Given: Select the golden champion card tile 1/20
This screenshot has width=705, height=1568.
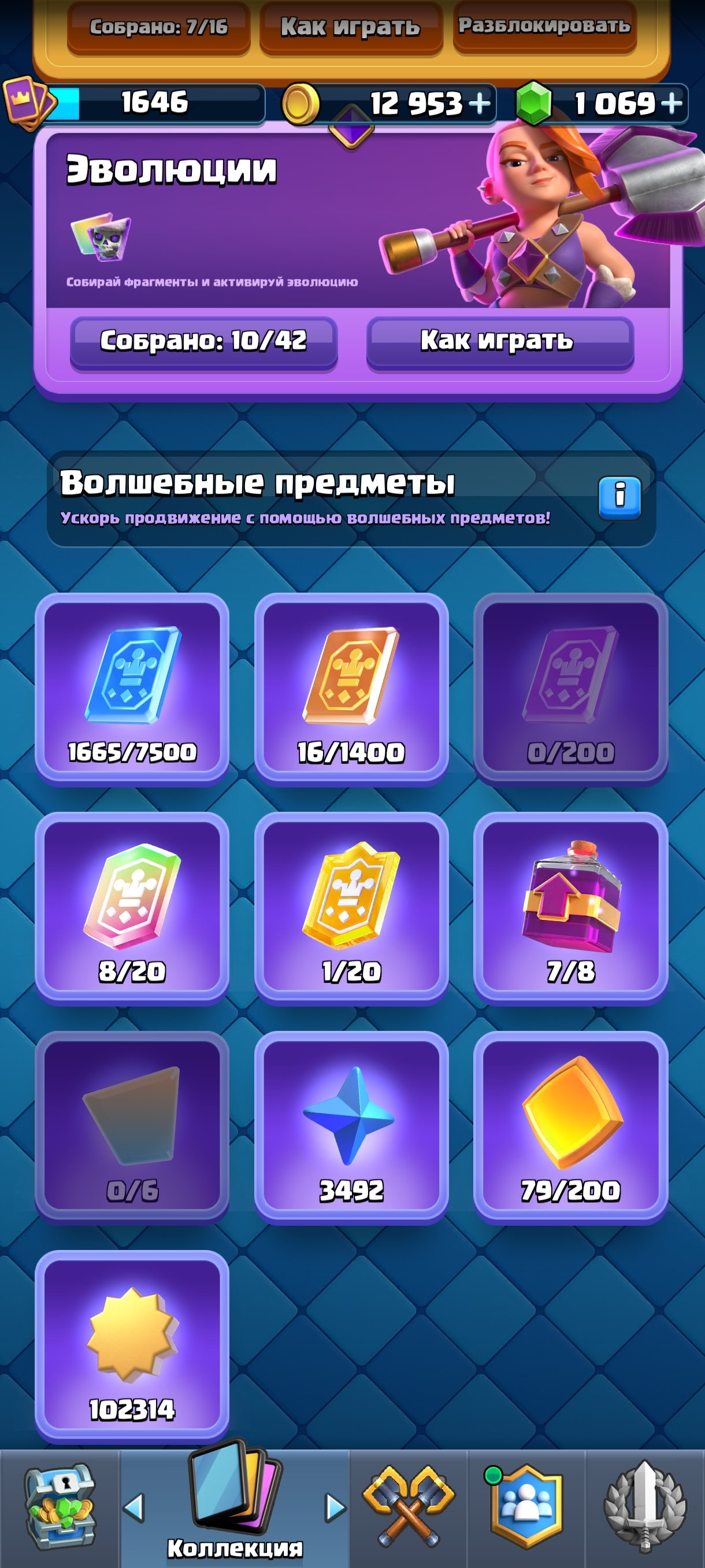Looking at the screenshot, I should click(x=351, y=909).
